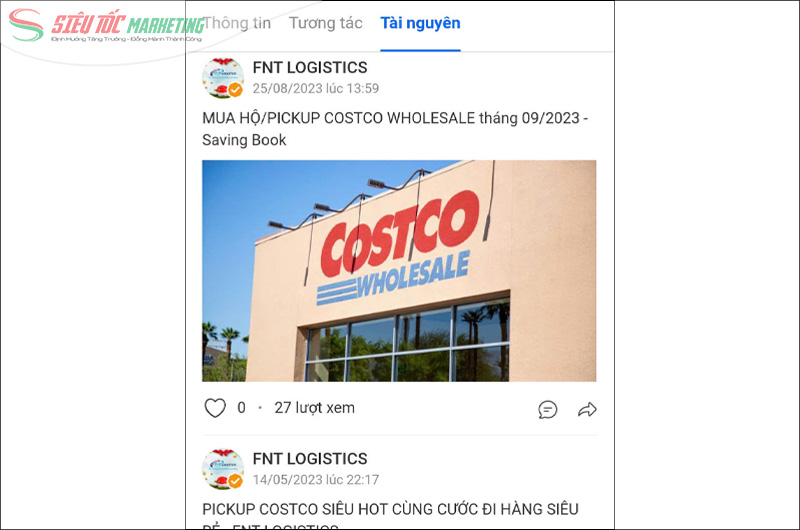Select the Tài nguyên tab
This screenshot has width=800, height=530.
tap(420, 23)
